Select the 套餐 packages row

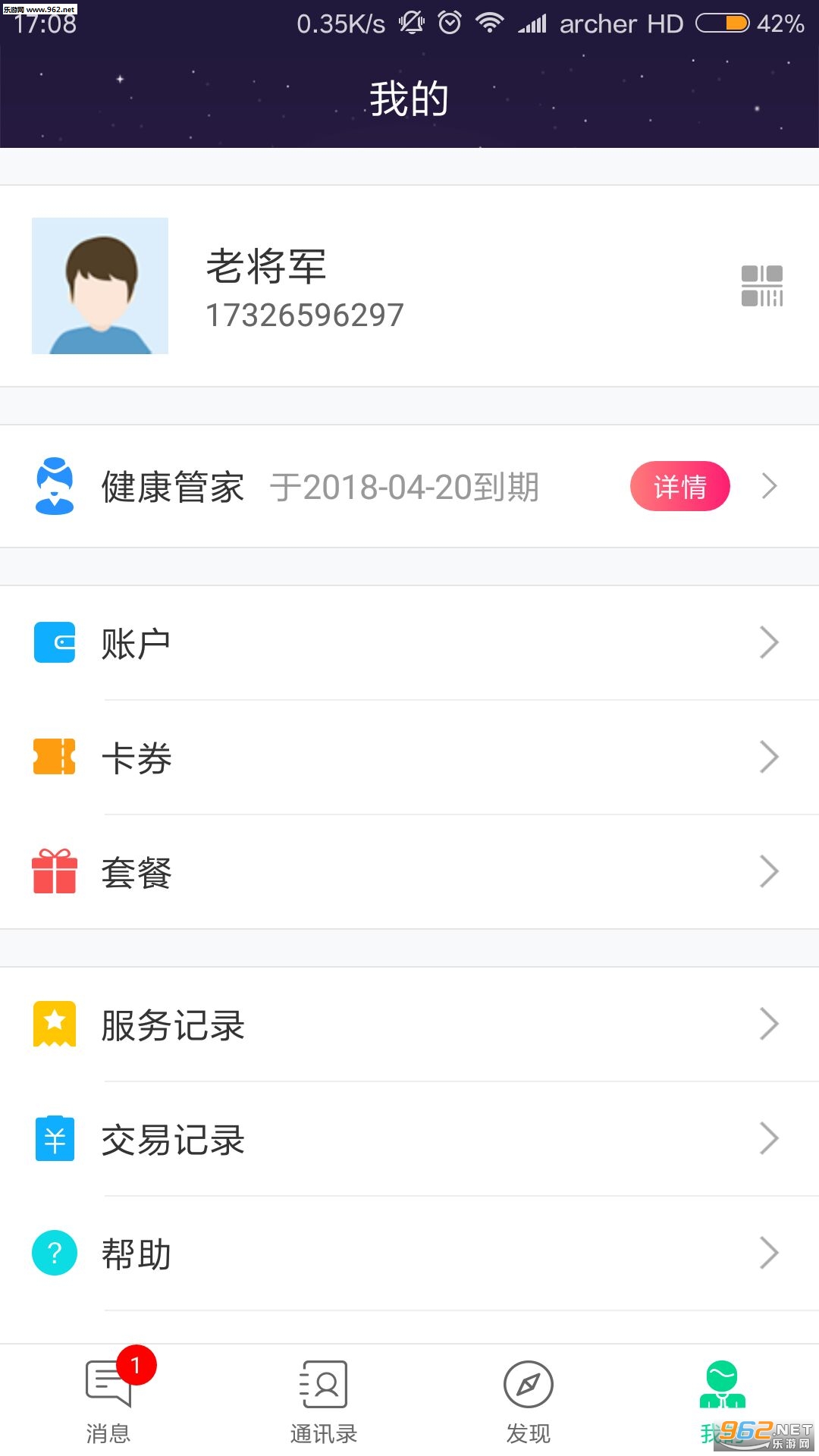pyautogui.click(x=409, y=872)
